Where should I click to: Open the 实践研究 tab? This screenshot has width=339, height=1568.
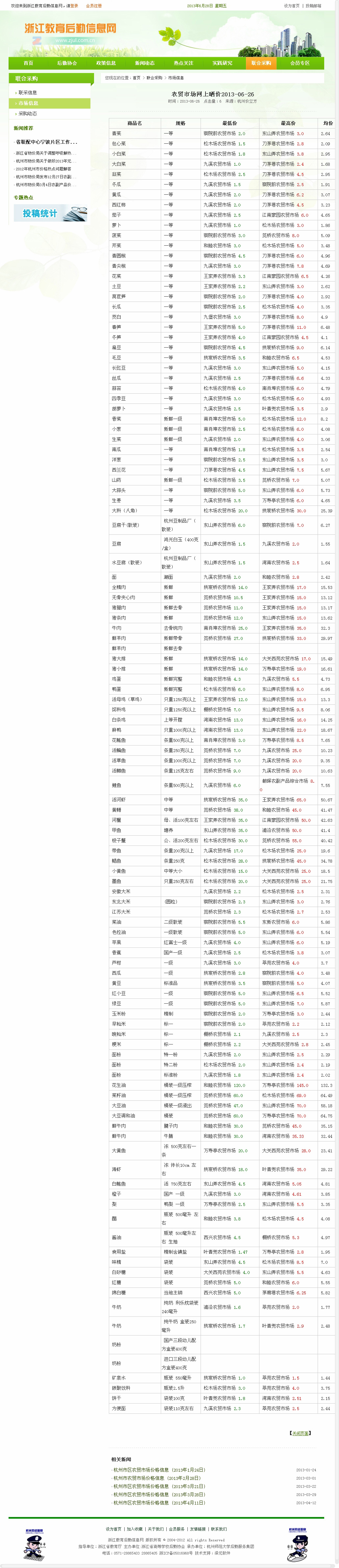[x=222, y=63]
